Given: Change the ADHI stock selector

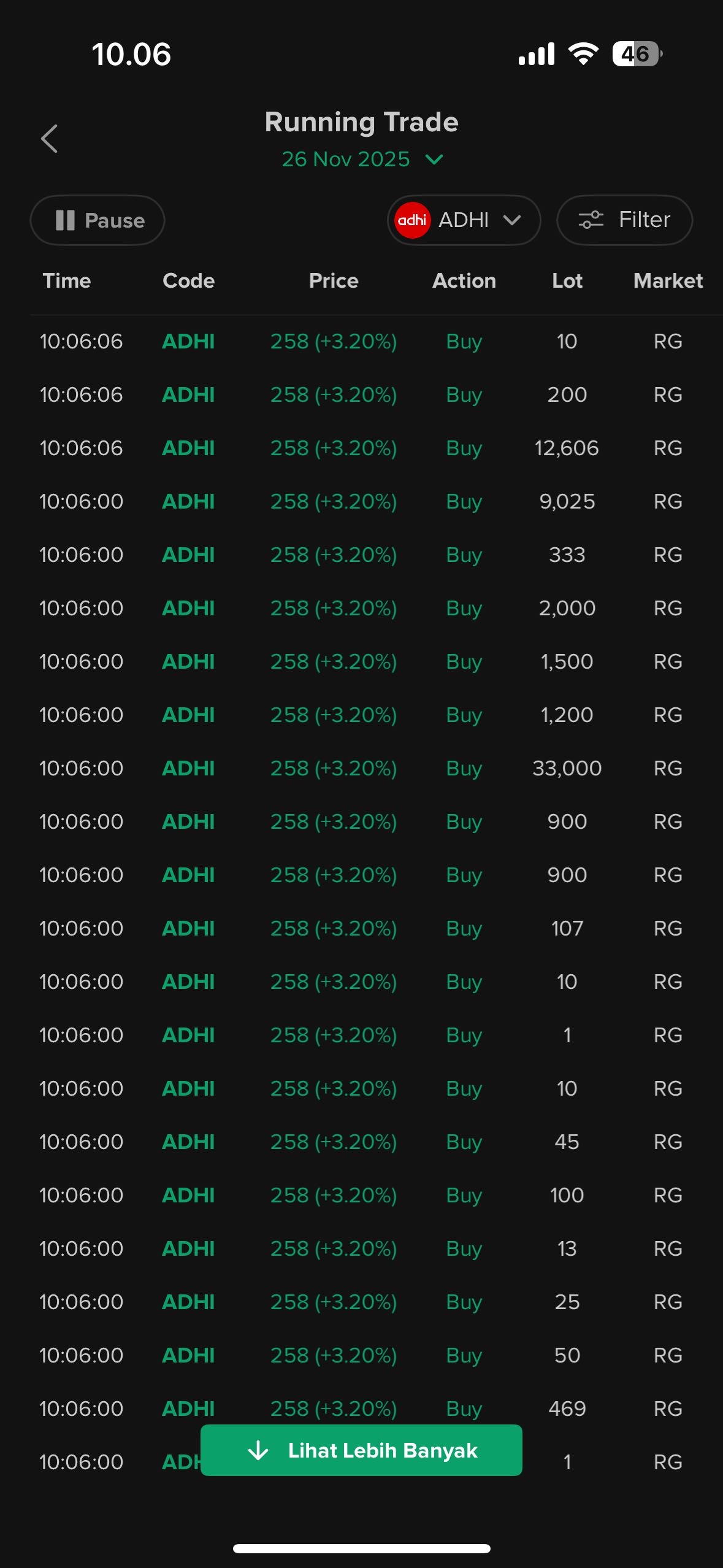Looking at the screenshot, I should tap(464, 220).
